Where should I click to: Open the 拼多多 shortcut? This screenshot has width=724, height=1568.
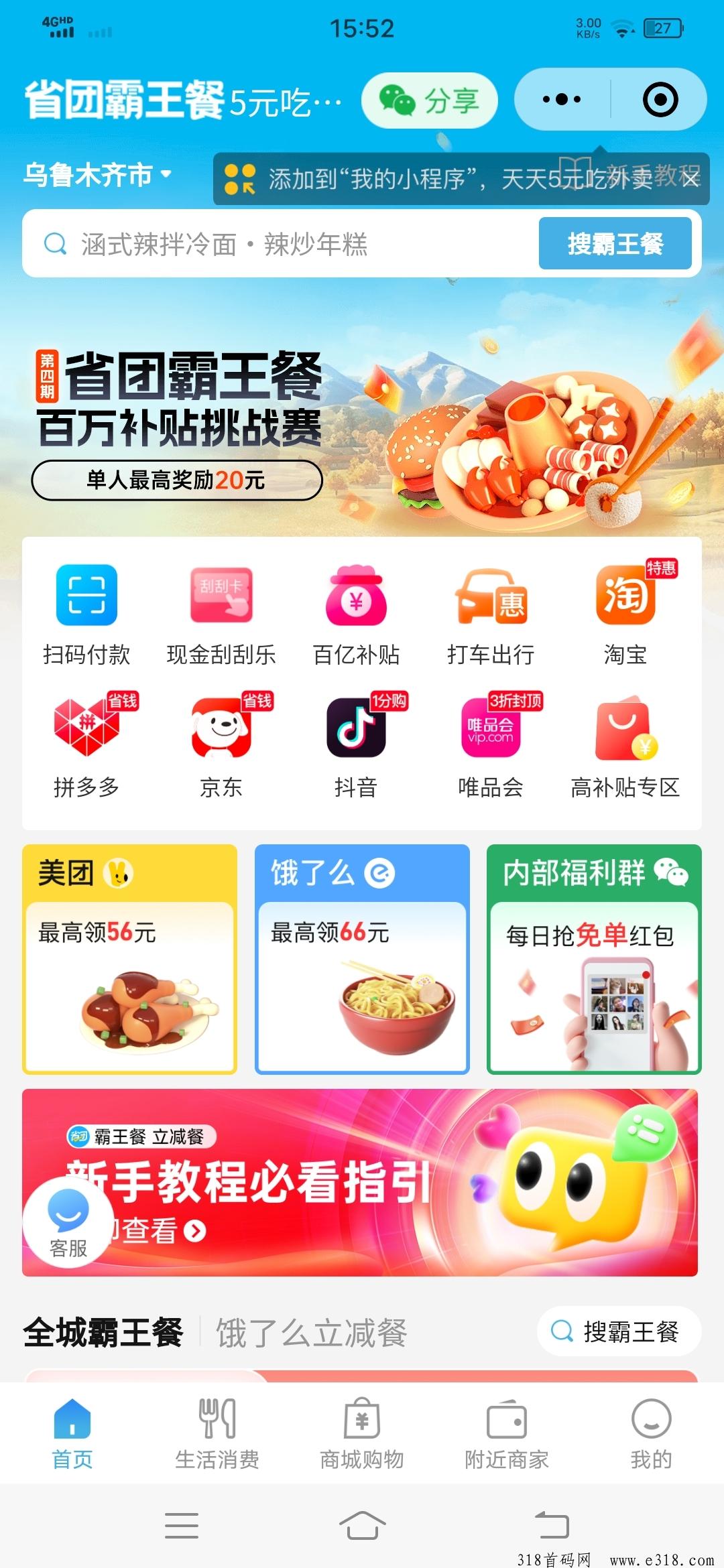(86, 746)
